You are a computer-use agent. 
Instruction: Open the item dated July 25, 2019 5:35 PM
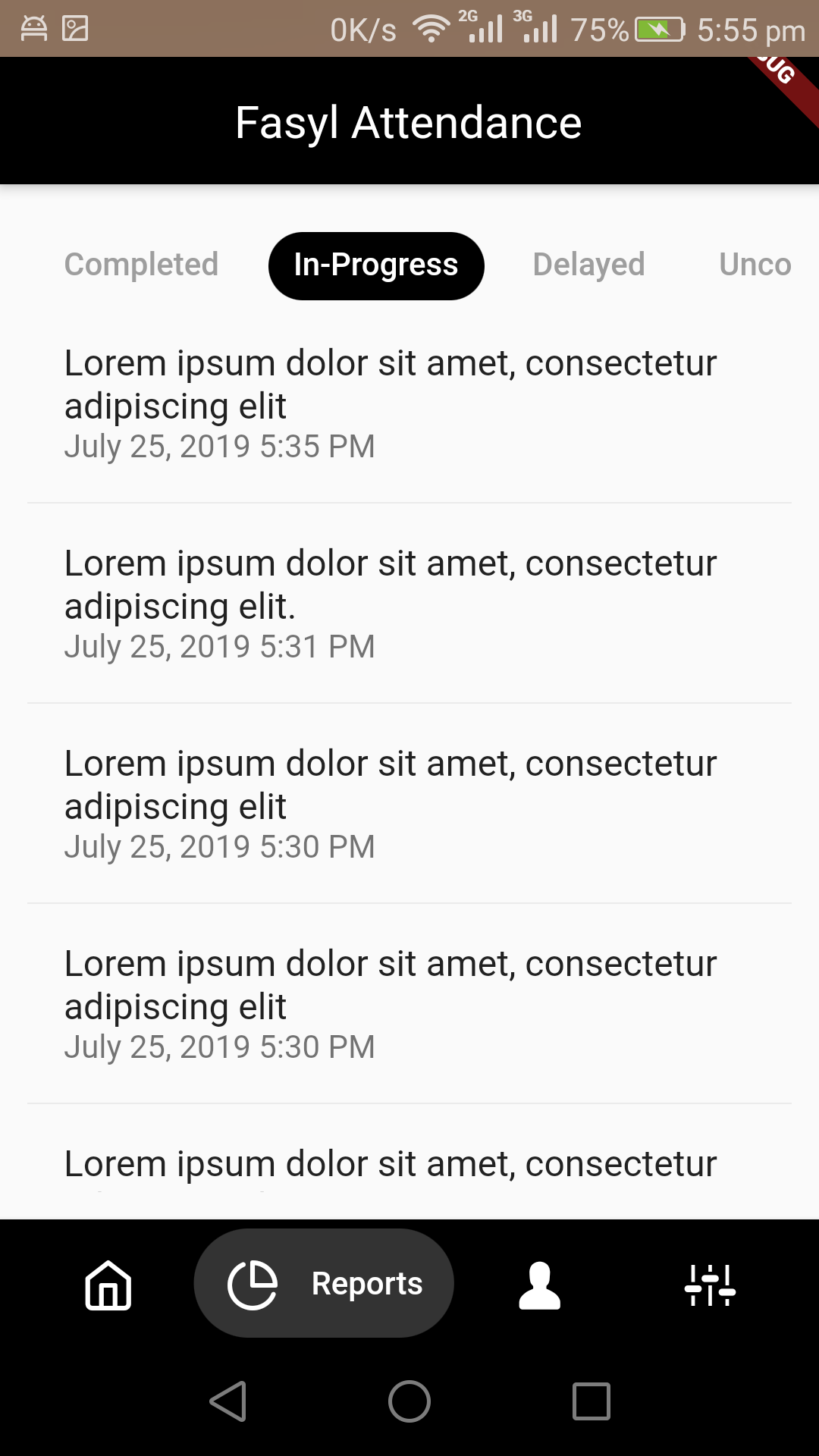tap(390, 403)
